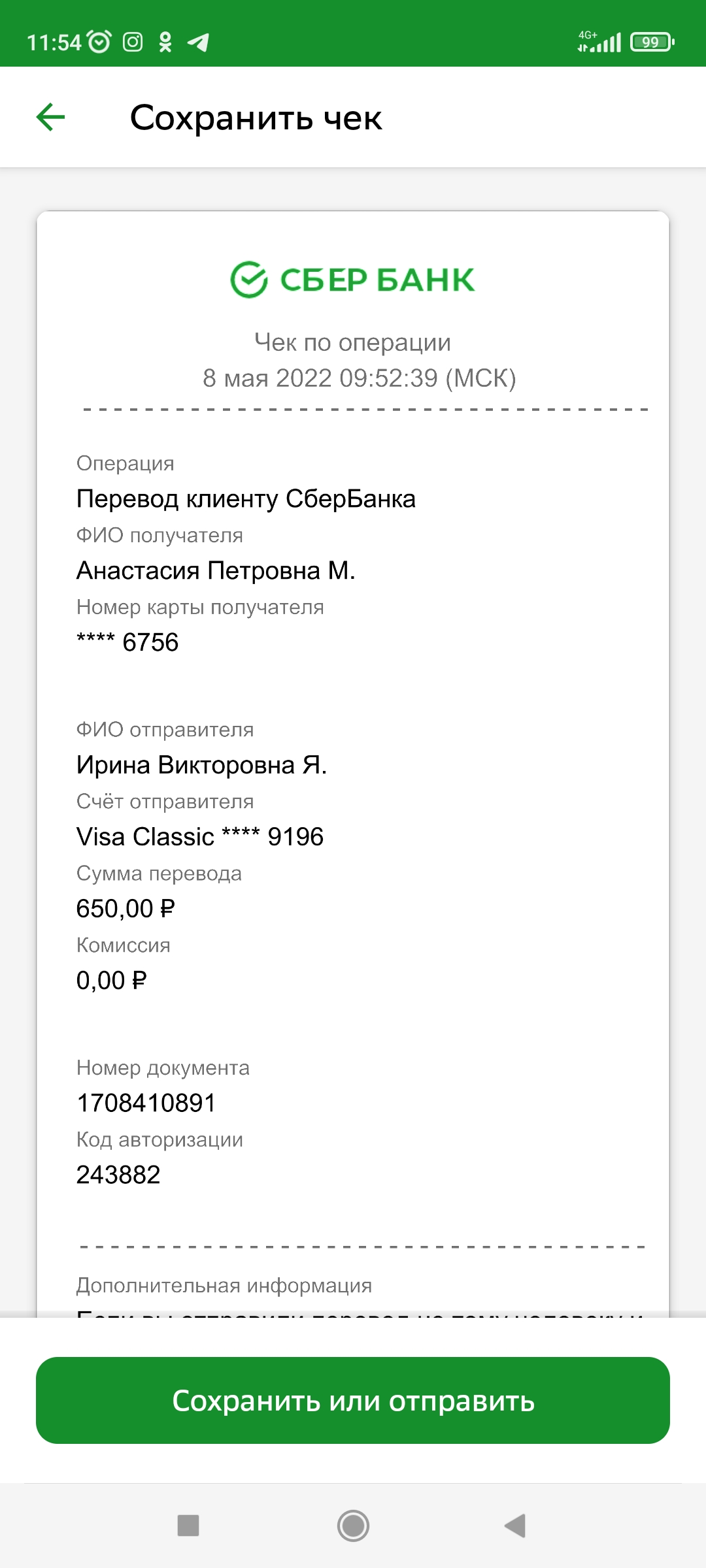Go to the home screen
Viewport: 706px width, 1568px height.
coord(353,1526)
